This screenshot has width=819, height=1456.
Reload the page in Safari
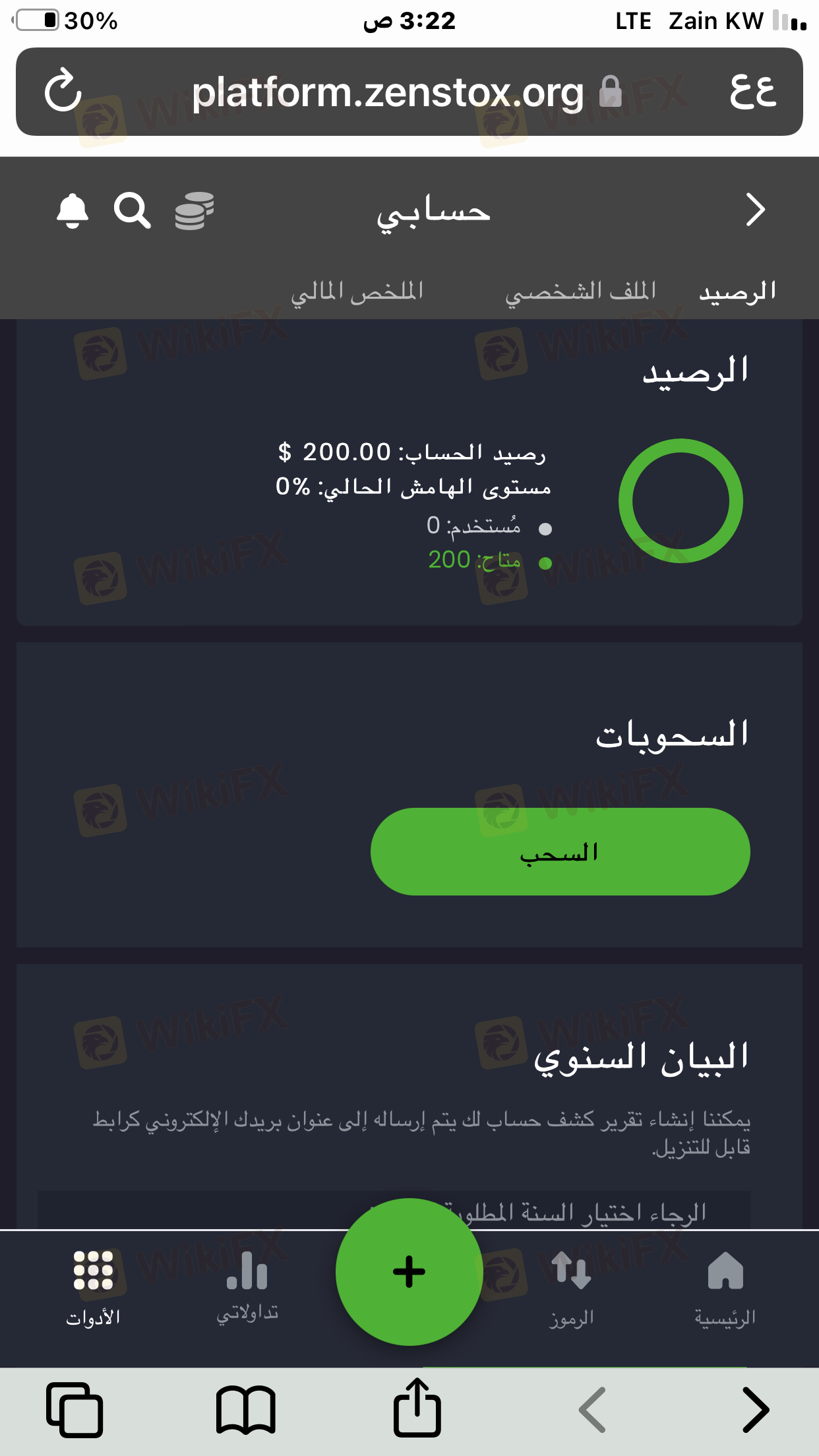click(x=63, y=91)
